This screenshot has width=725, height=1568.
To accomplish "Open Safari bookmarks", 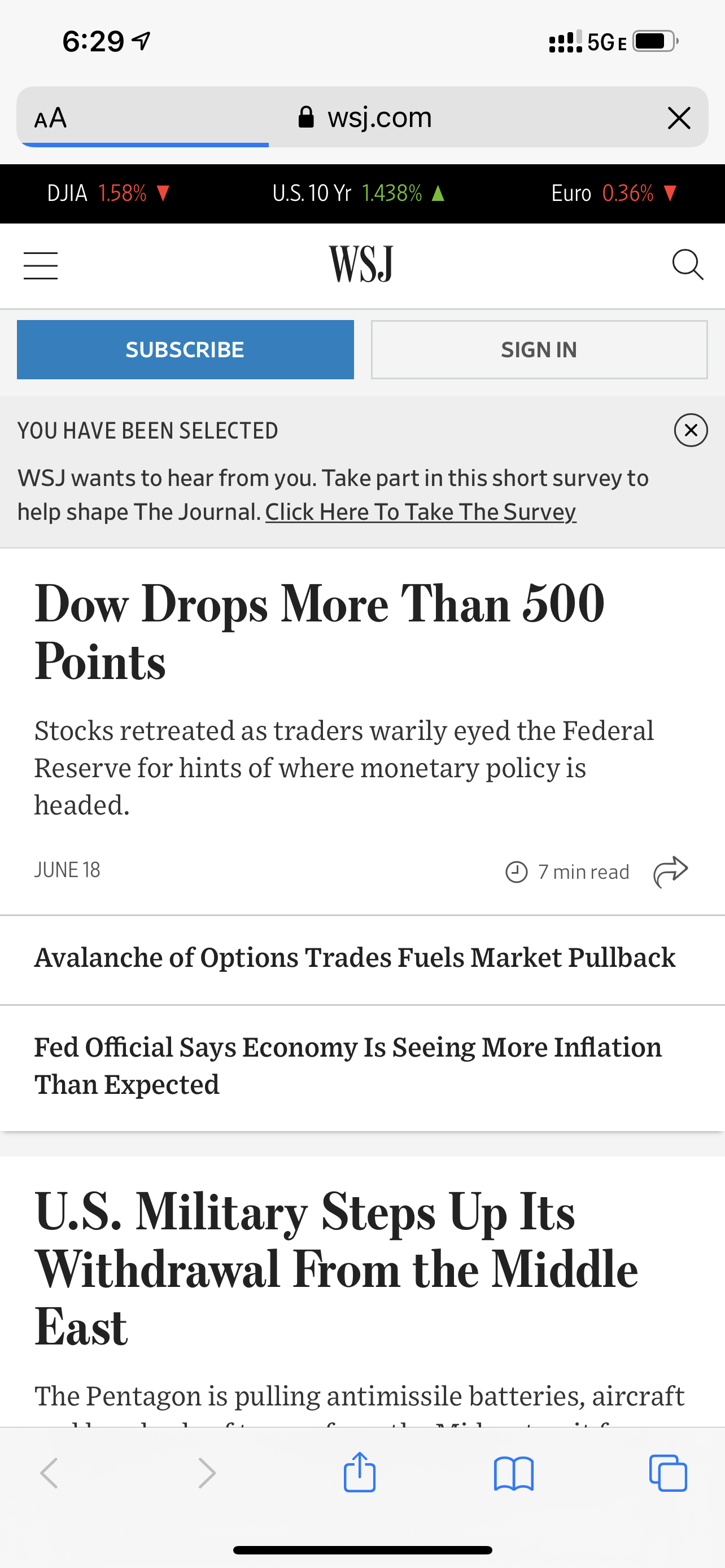I will coord(514,1473).
